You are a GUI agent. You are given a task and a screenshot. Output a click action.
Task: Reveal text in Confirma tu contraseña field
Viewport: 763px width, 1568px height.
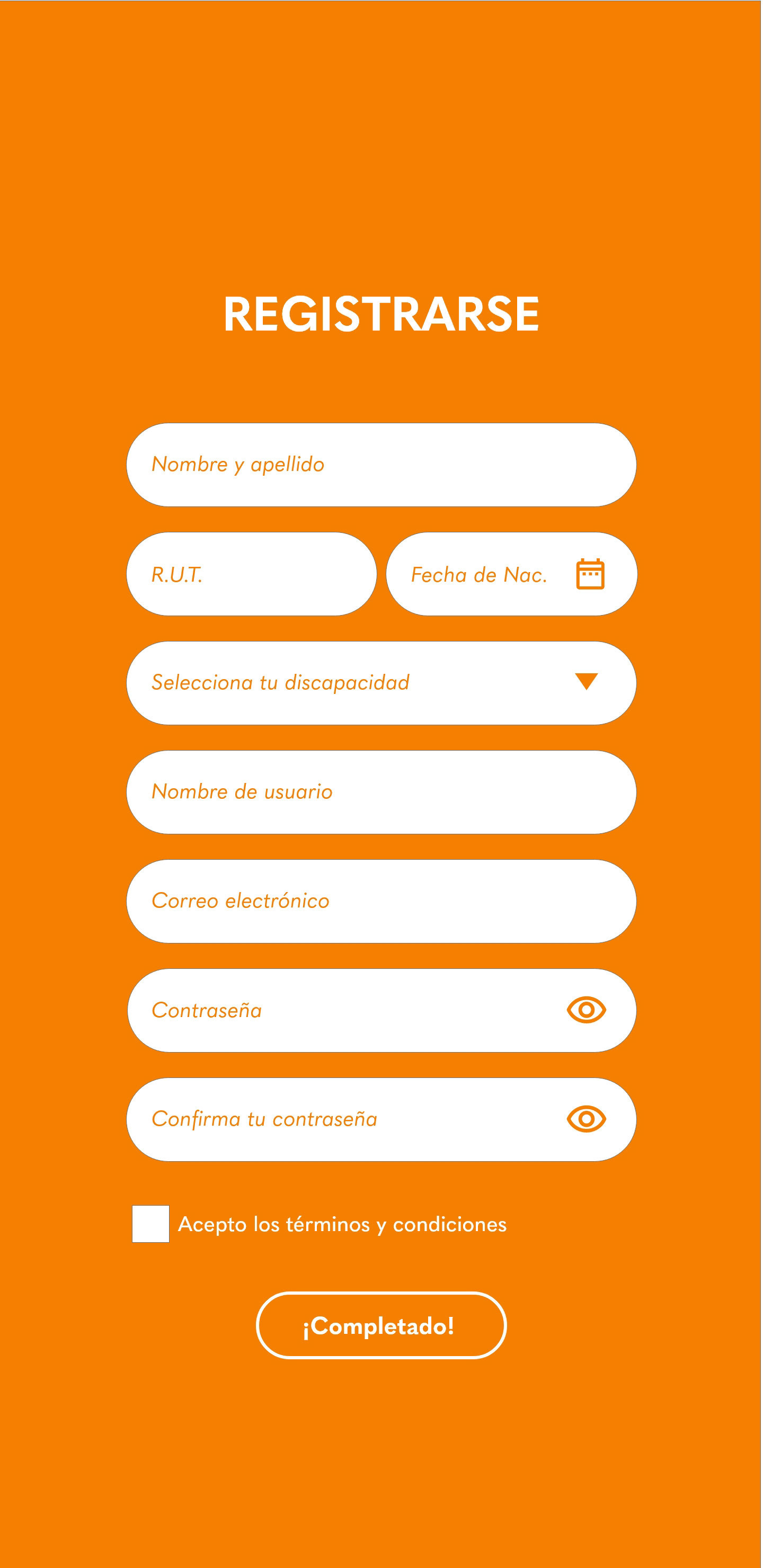(587, 1119)
